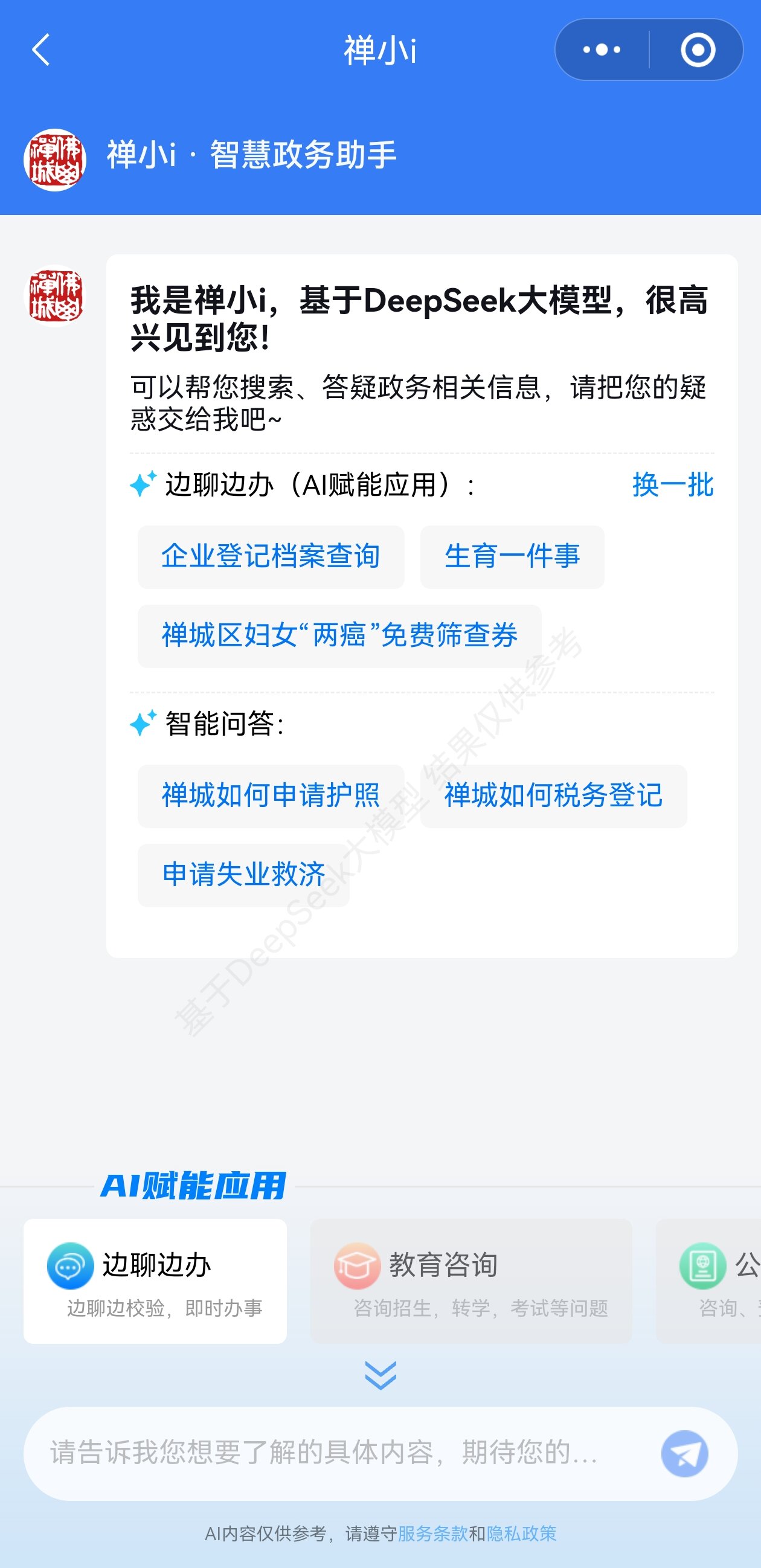Send the message with the paper plane
Image resolution: width=761 pixels, height=1568 pixels.
pos(684,1453)
